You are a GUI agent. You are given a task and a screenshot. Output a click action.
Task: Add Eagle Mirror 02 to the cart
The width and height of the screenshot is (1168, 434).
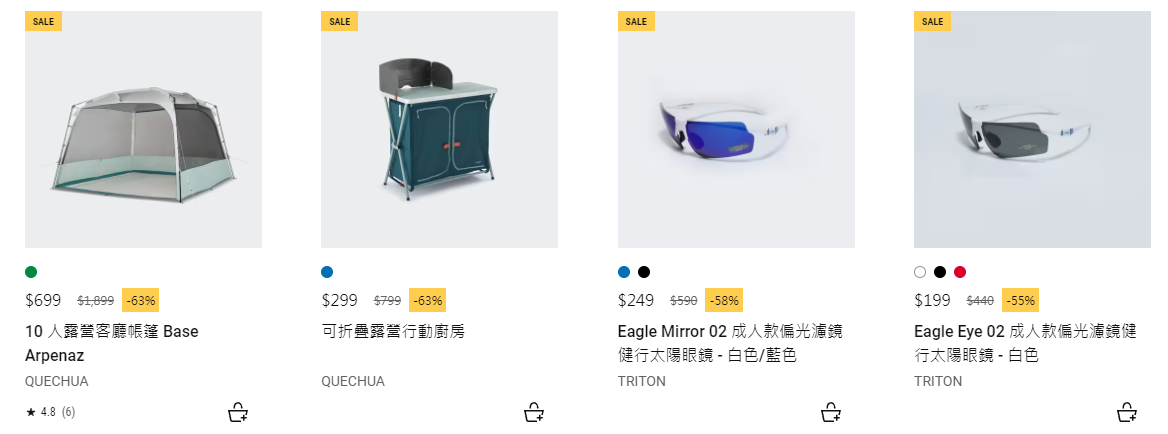tap(830, 412)
